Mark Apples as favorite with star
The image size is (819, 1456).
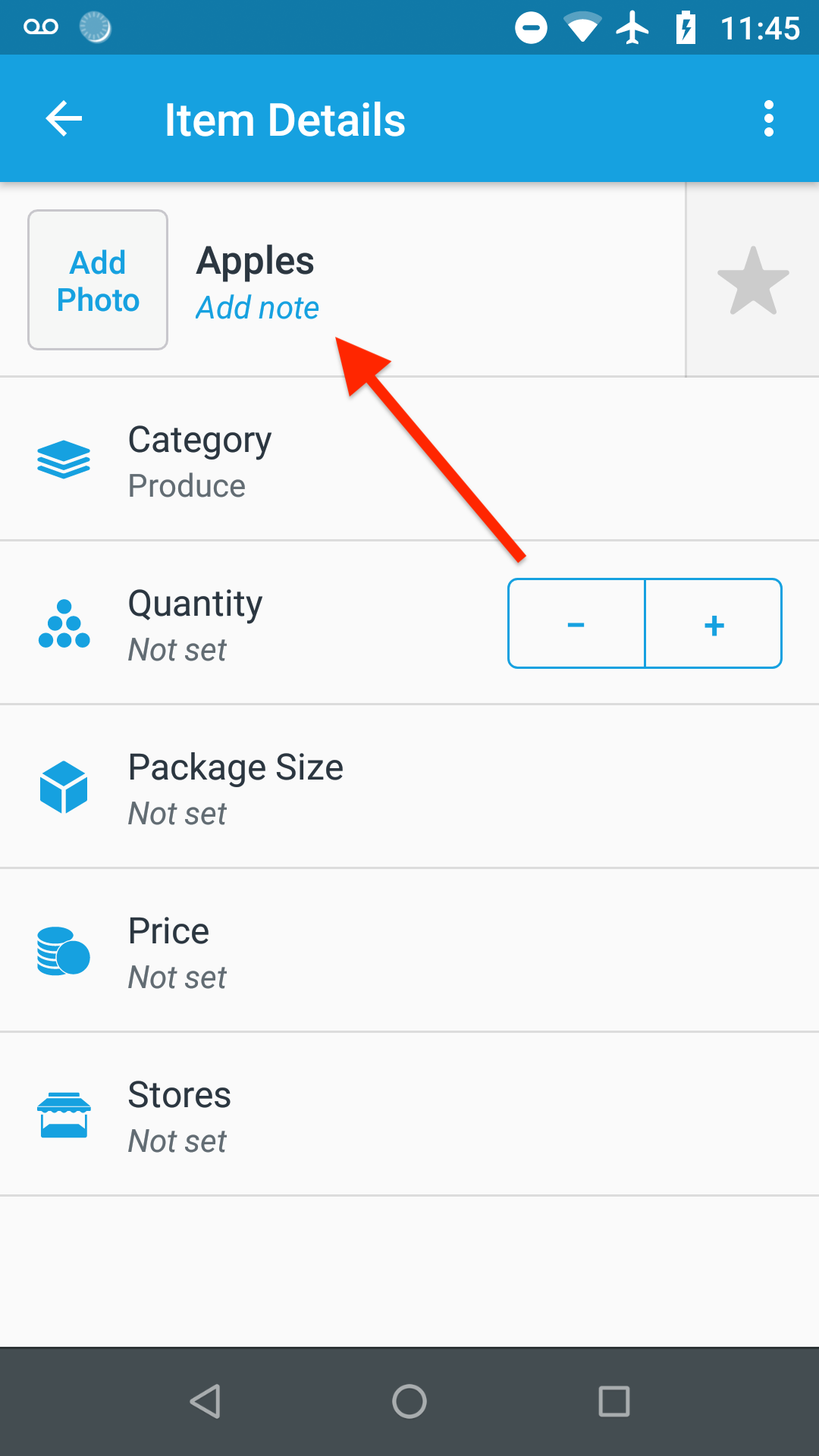[x=752, y=281]
